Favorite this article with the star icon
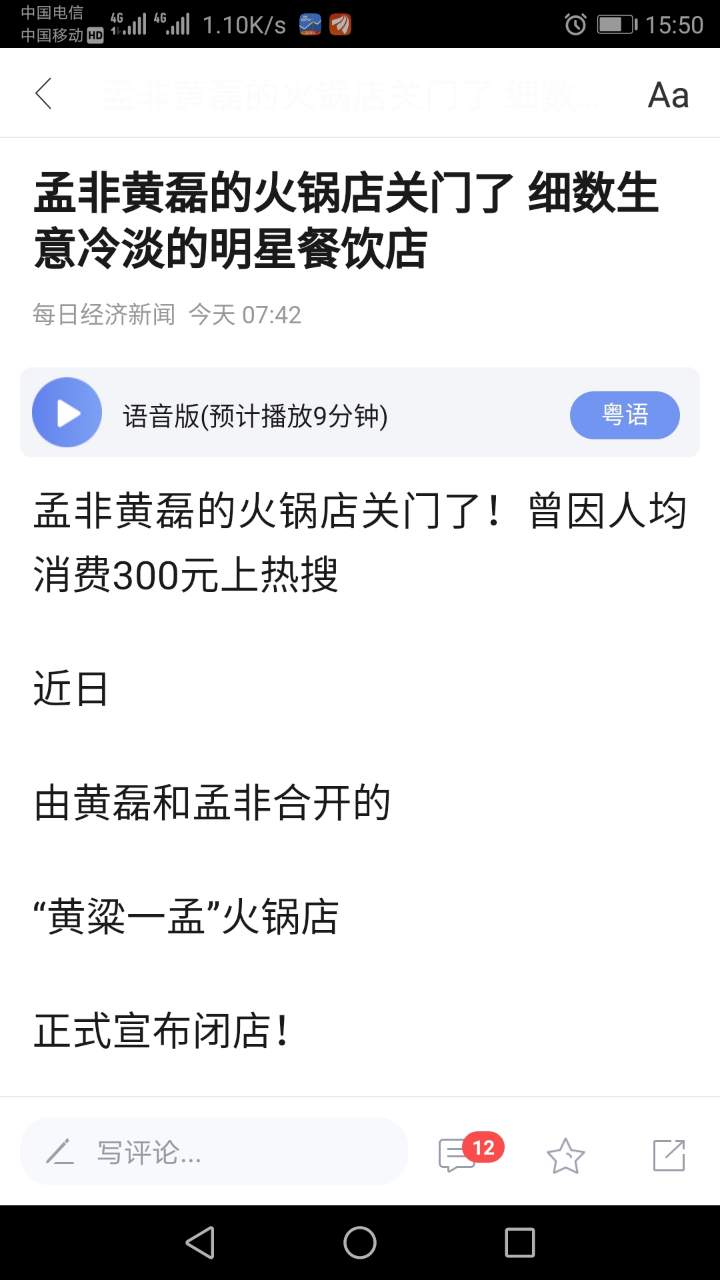Screen dimensions: 720x1280 click(x=565, y=1155)
